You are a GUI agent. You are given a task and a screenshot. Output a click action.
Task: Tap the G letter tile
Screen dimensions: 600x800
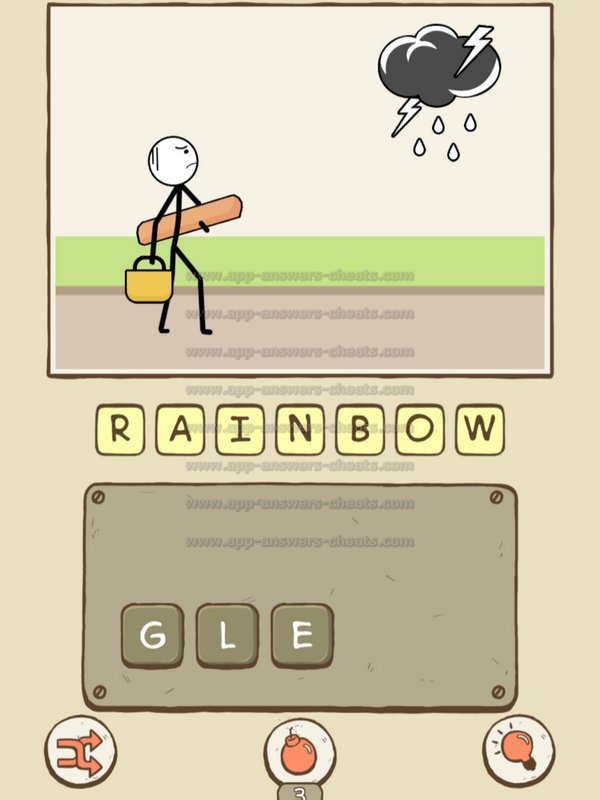click(x=152, y=636)
